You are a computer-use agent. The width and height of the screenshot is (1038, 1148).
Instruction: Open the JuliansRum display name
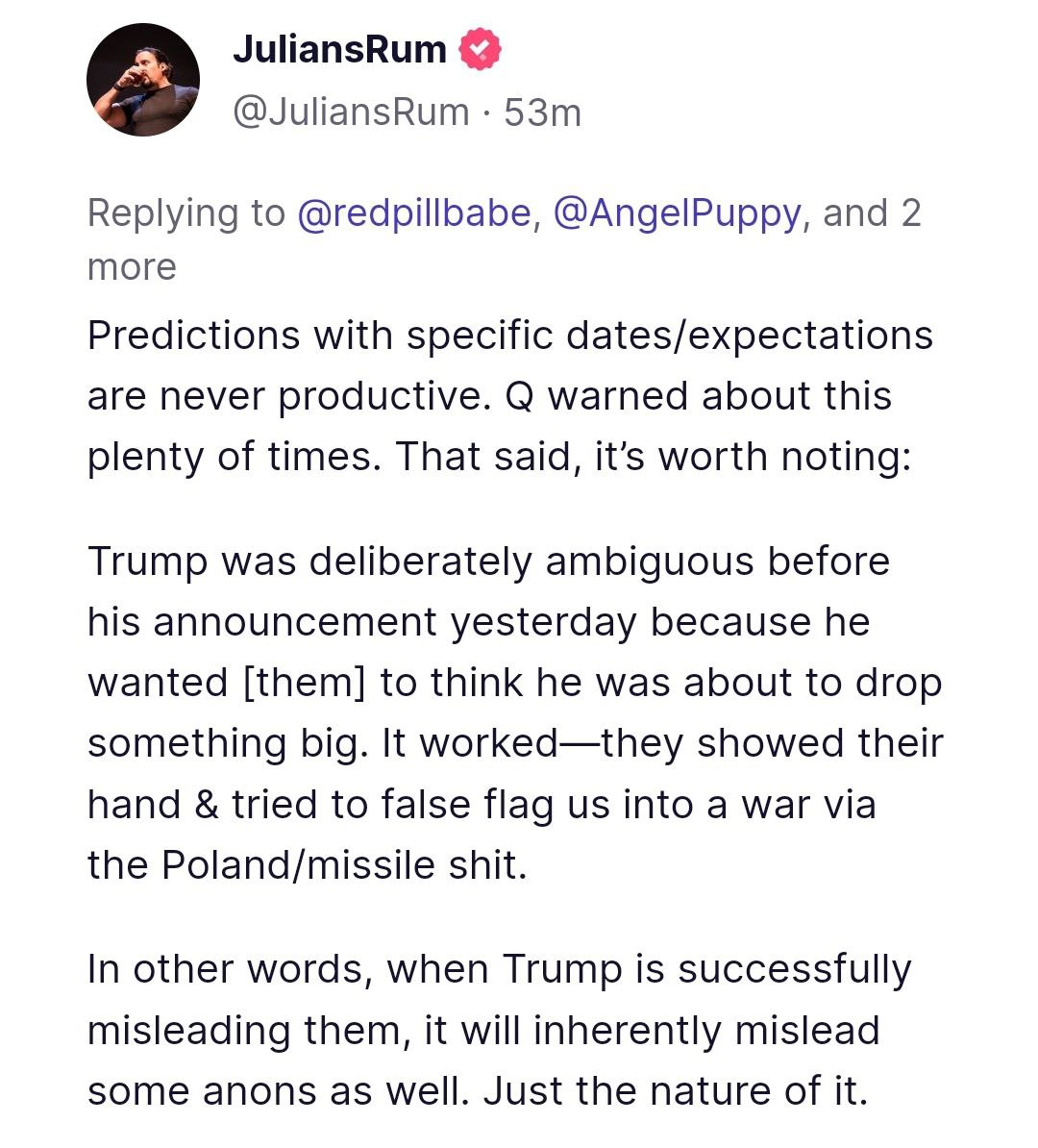[339, 49]
